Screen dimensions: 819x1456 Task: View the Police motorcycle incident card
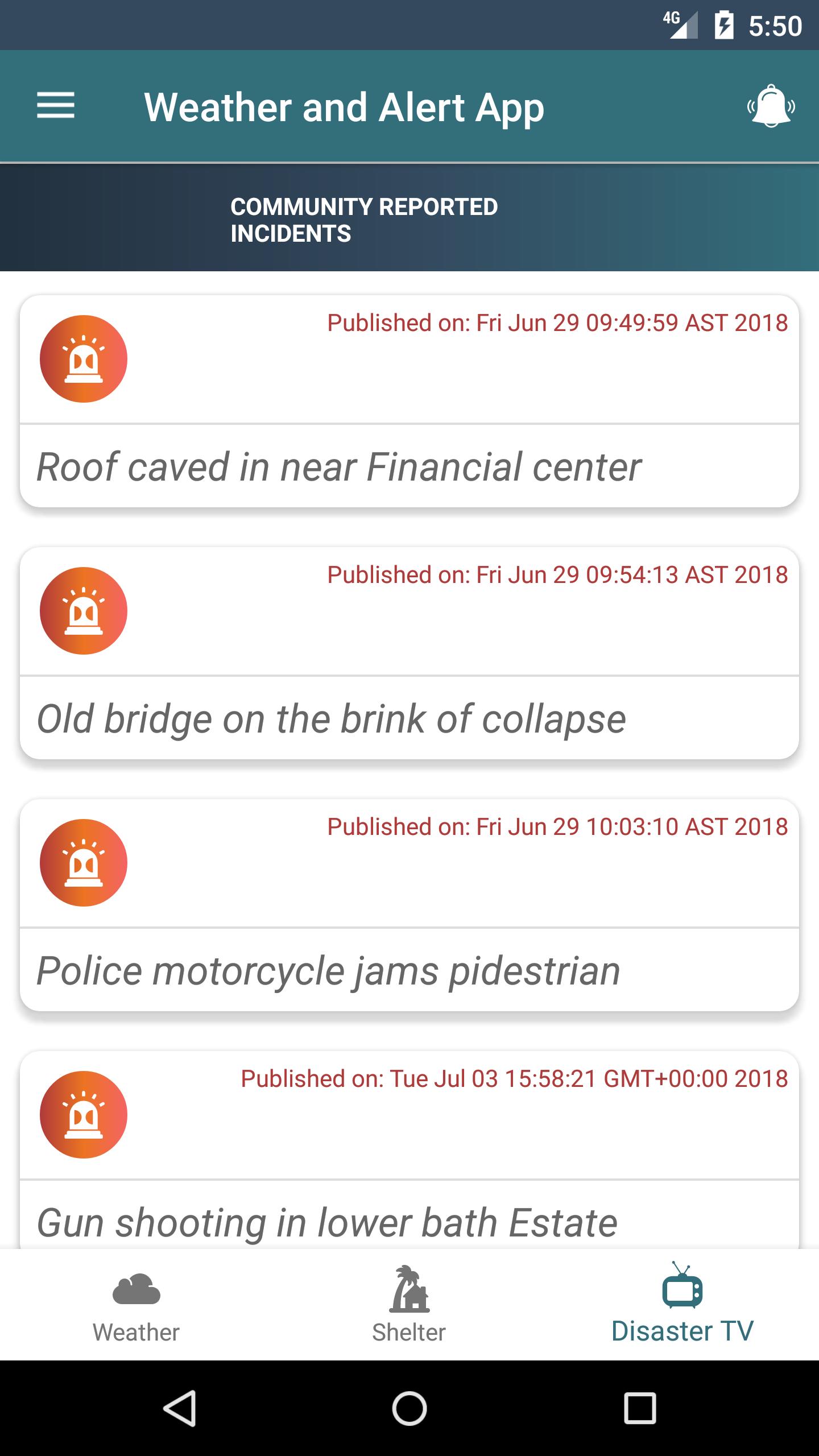(x=409, y=905)
